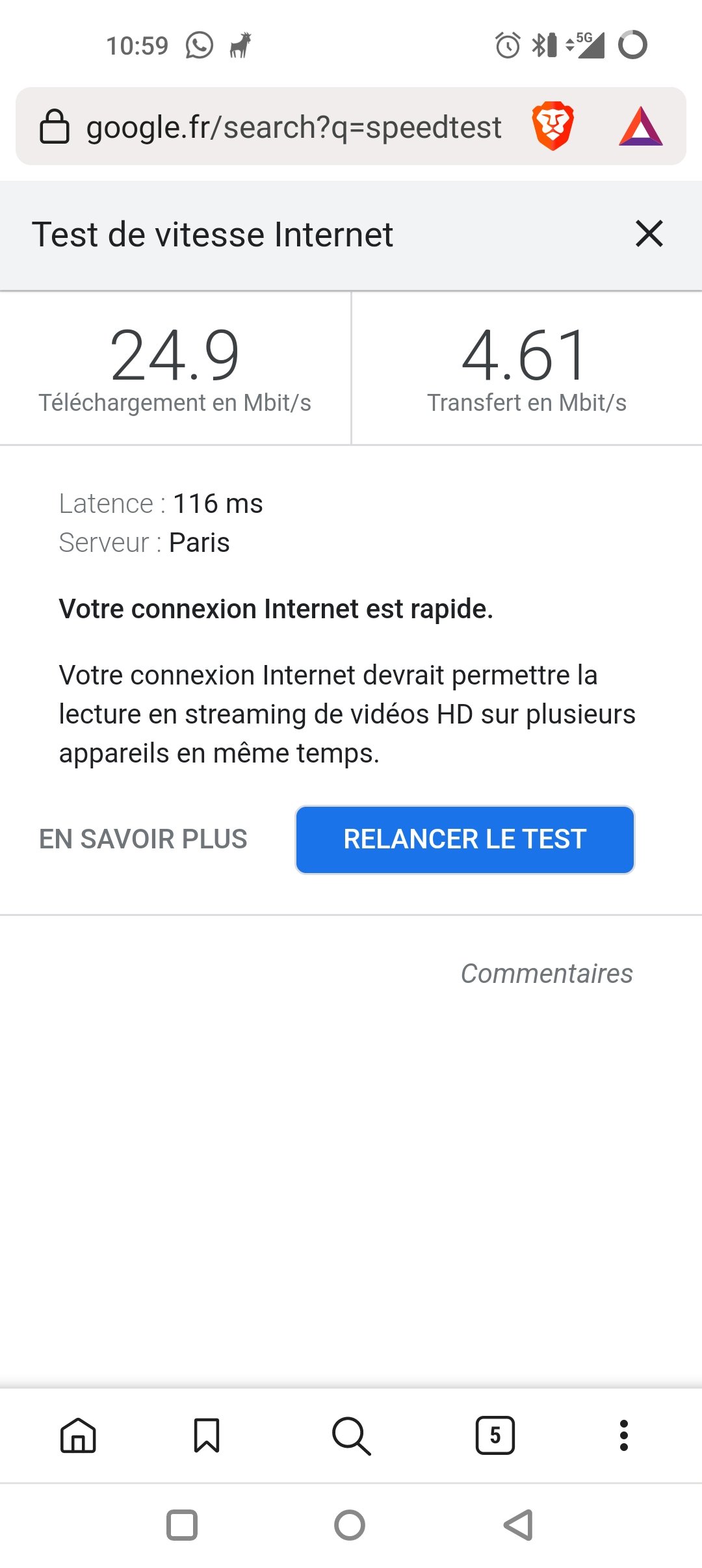702x1568 pixels.
Task: Open recent apps with the square button
Action: pyautogui.click(x=182, y=1525)
